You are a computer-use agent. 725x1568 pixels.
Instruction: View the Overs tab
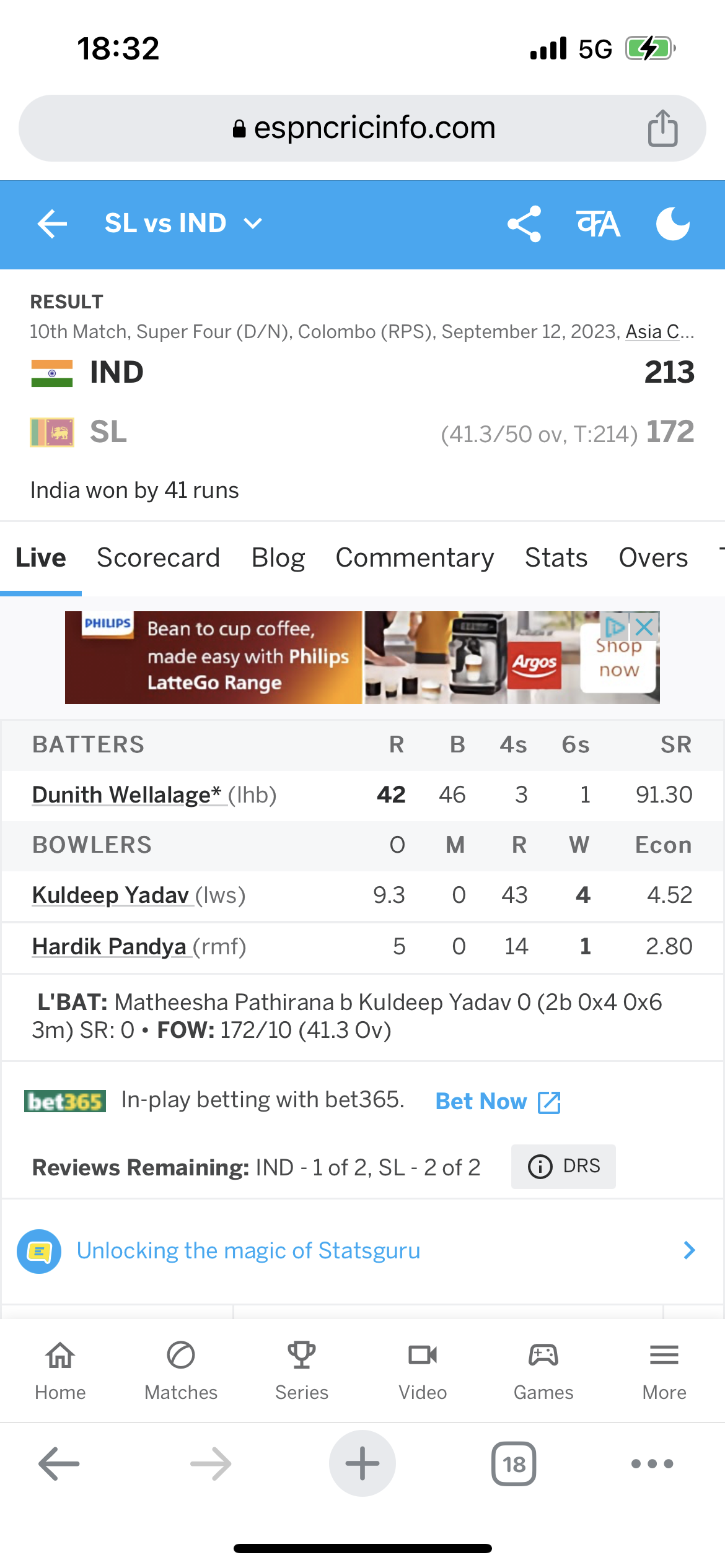pyautogui.click(x=653, y=558)
